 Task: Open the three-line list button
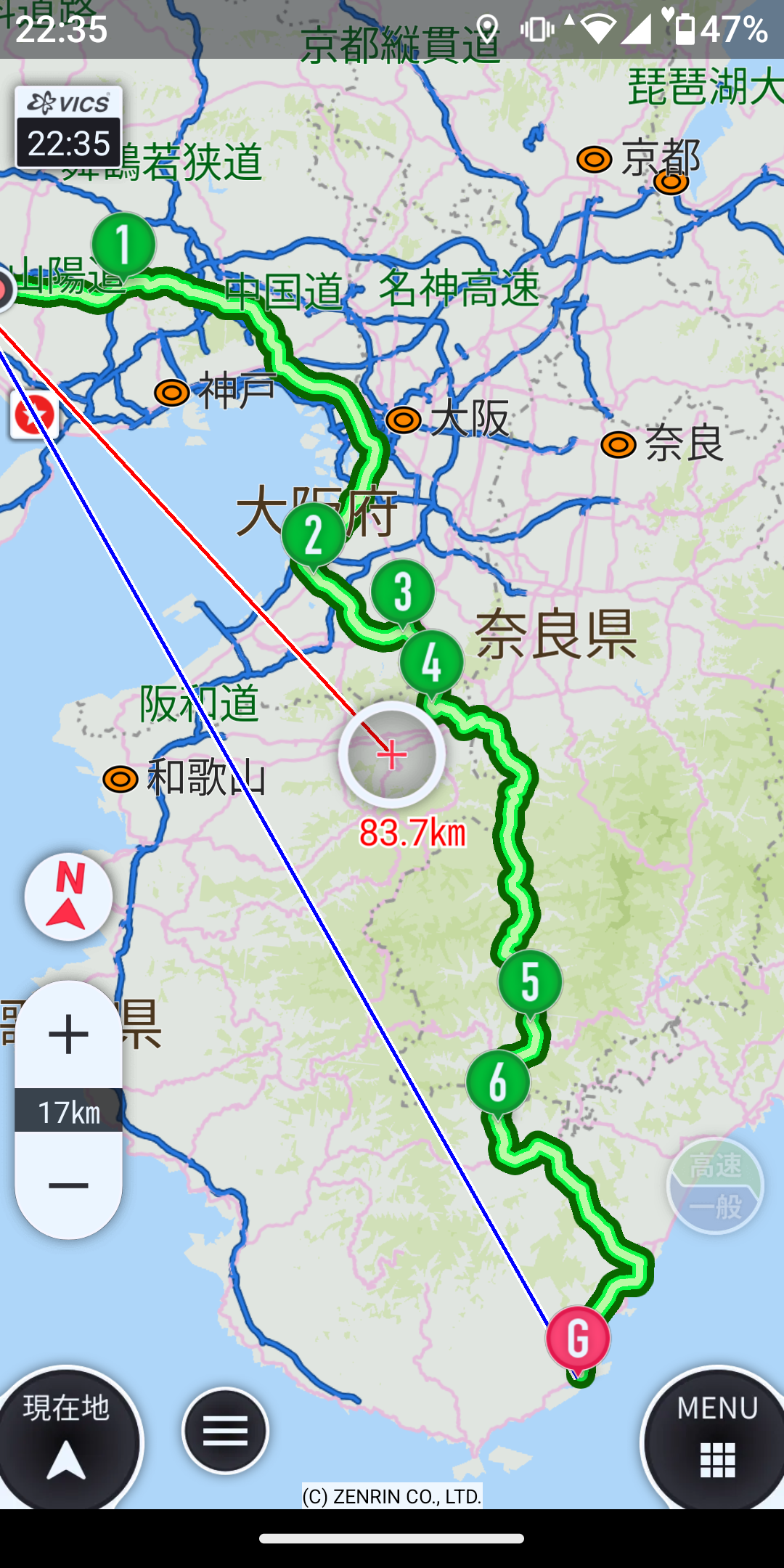tap(225, 1431)
